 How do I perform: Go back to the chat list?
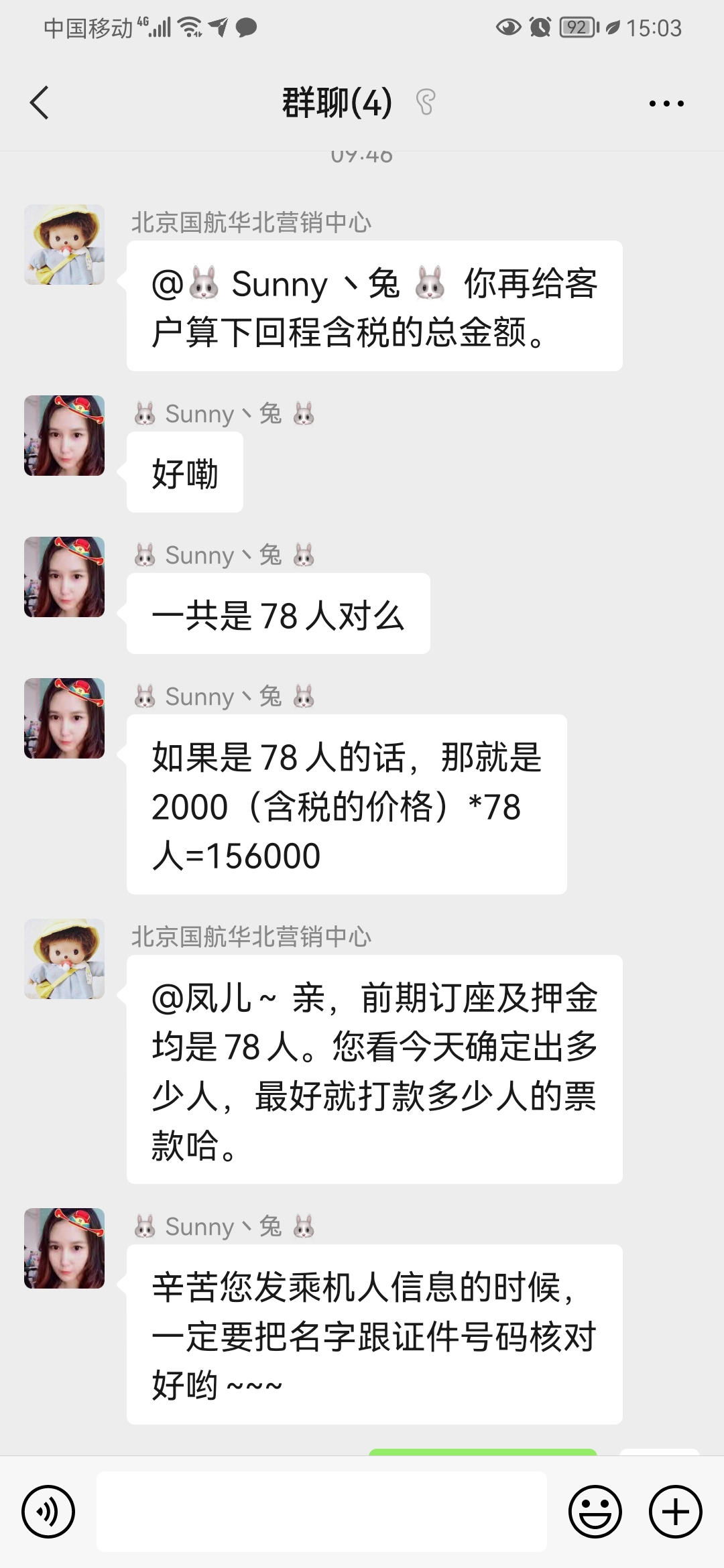click(x=40, y=103)
